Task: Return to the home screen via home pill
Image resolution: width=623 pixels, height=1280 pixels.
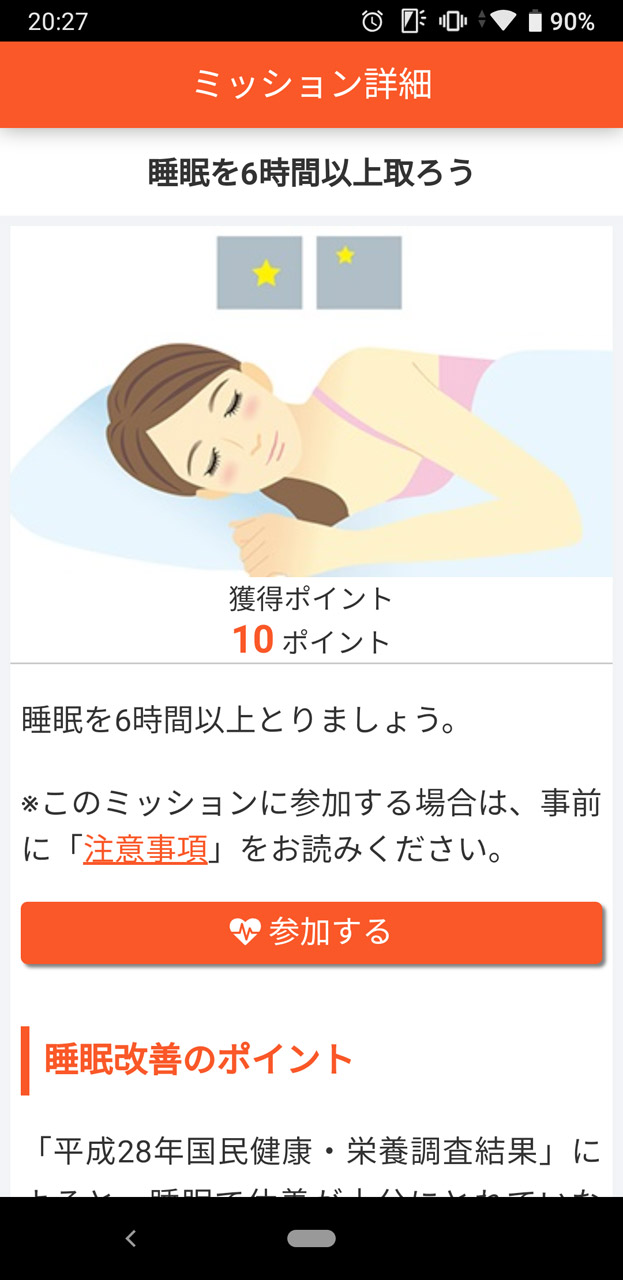Action: pos(311,1238)
